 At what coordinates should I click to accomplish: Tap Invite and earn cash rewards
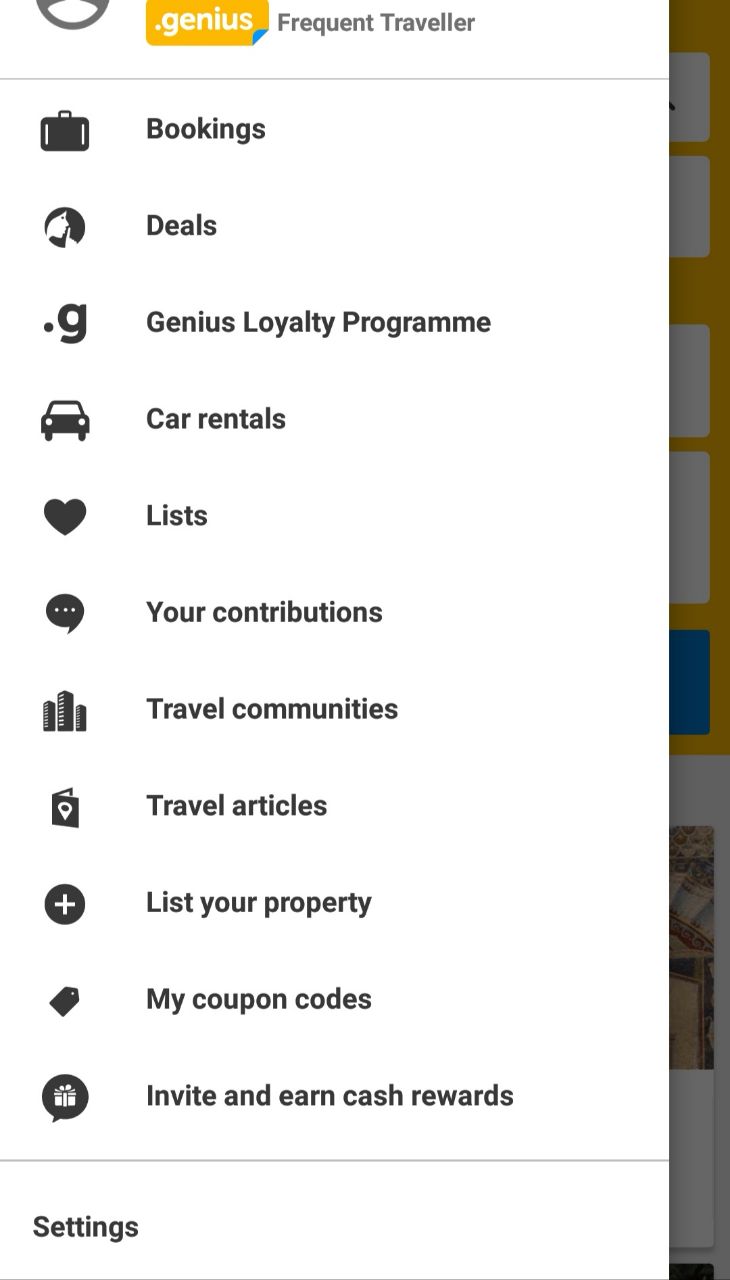(334, 1096)
